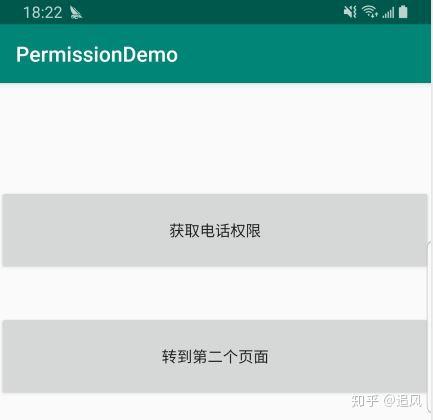Tap the 获取电话权限 button
The height and width of the screenshot is (420, 433).
coord(215,230)
